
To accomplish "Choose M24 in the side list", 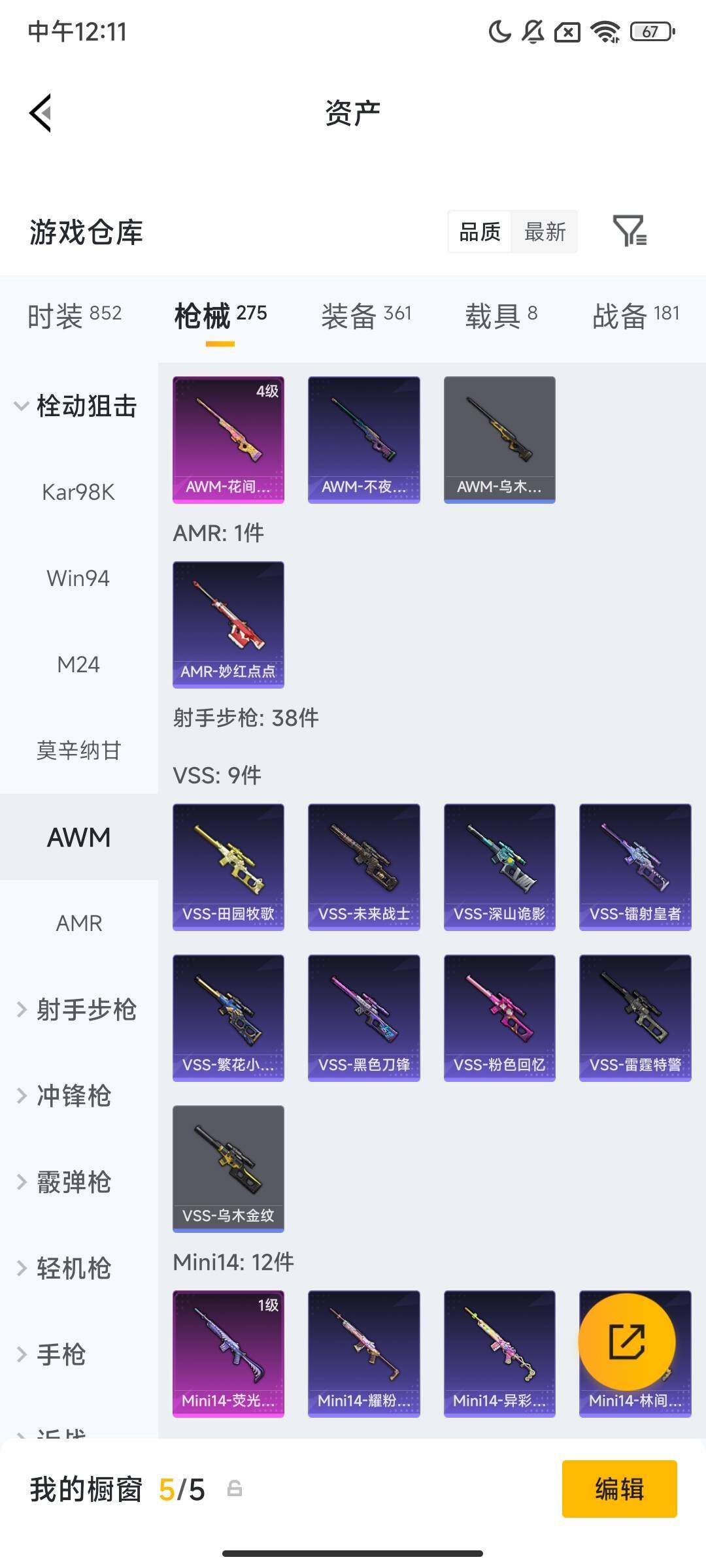I will click(78, 664).
